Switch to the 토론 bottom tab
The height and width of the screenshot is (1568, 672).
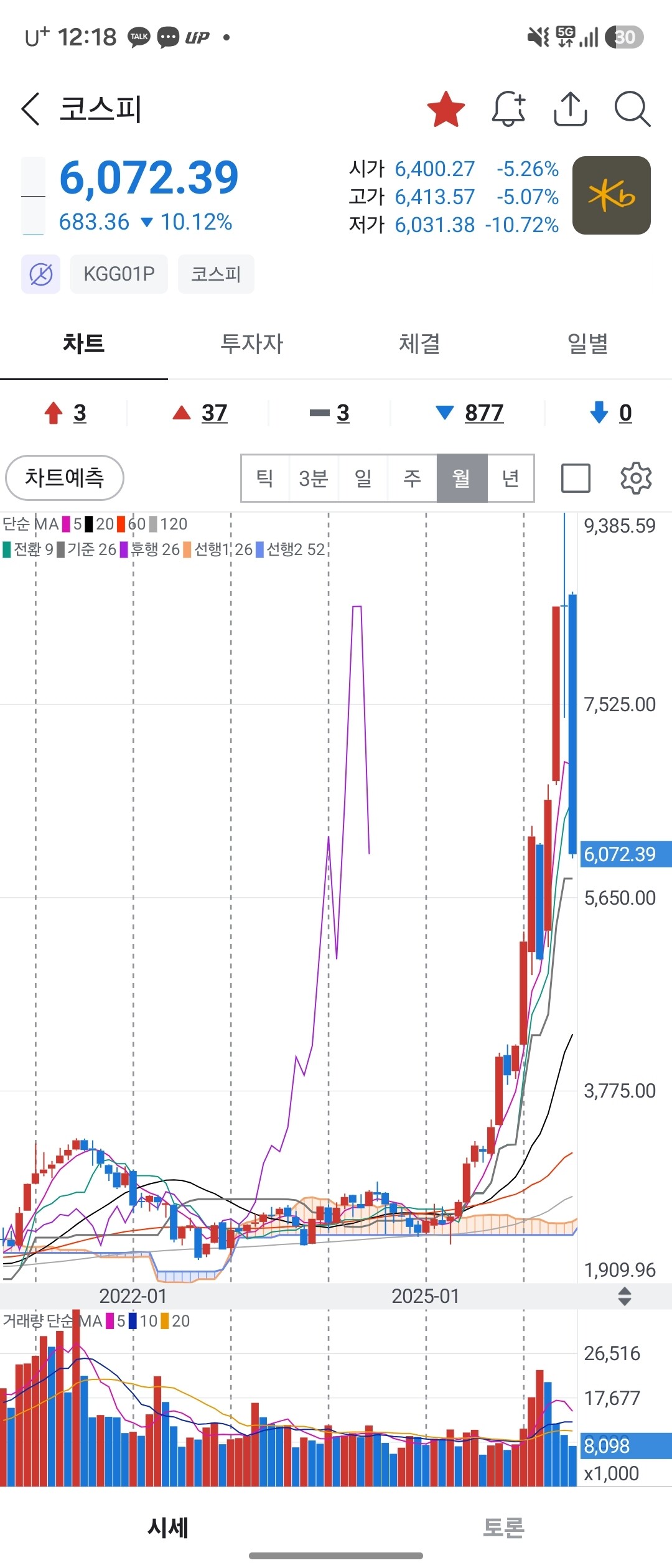click(504, 1528)
